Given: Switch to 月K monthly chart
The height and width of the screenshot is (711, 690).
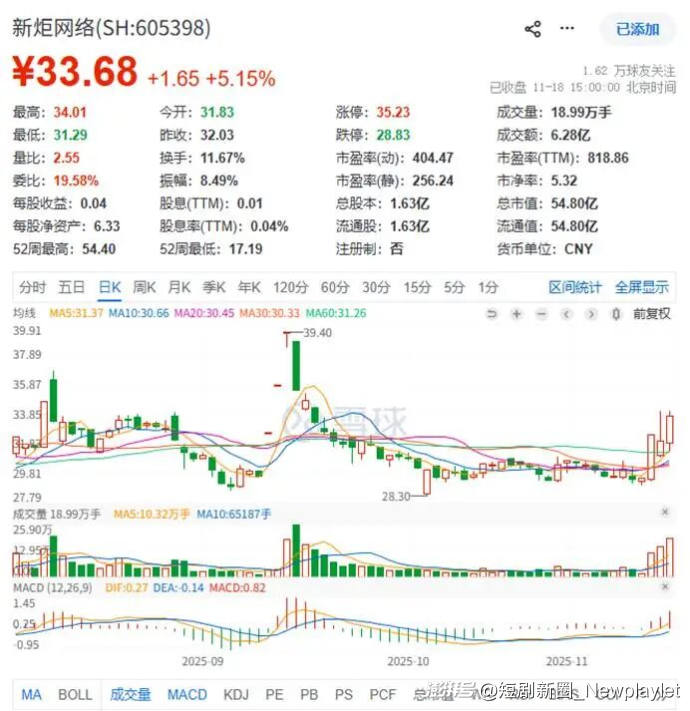Looking at the screenshot, I should click(x=179, y=288).
